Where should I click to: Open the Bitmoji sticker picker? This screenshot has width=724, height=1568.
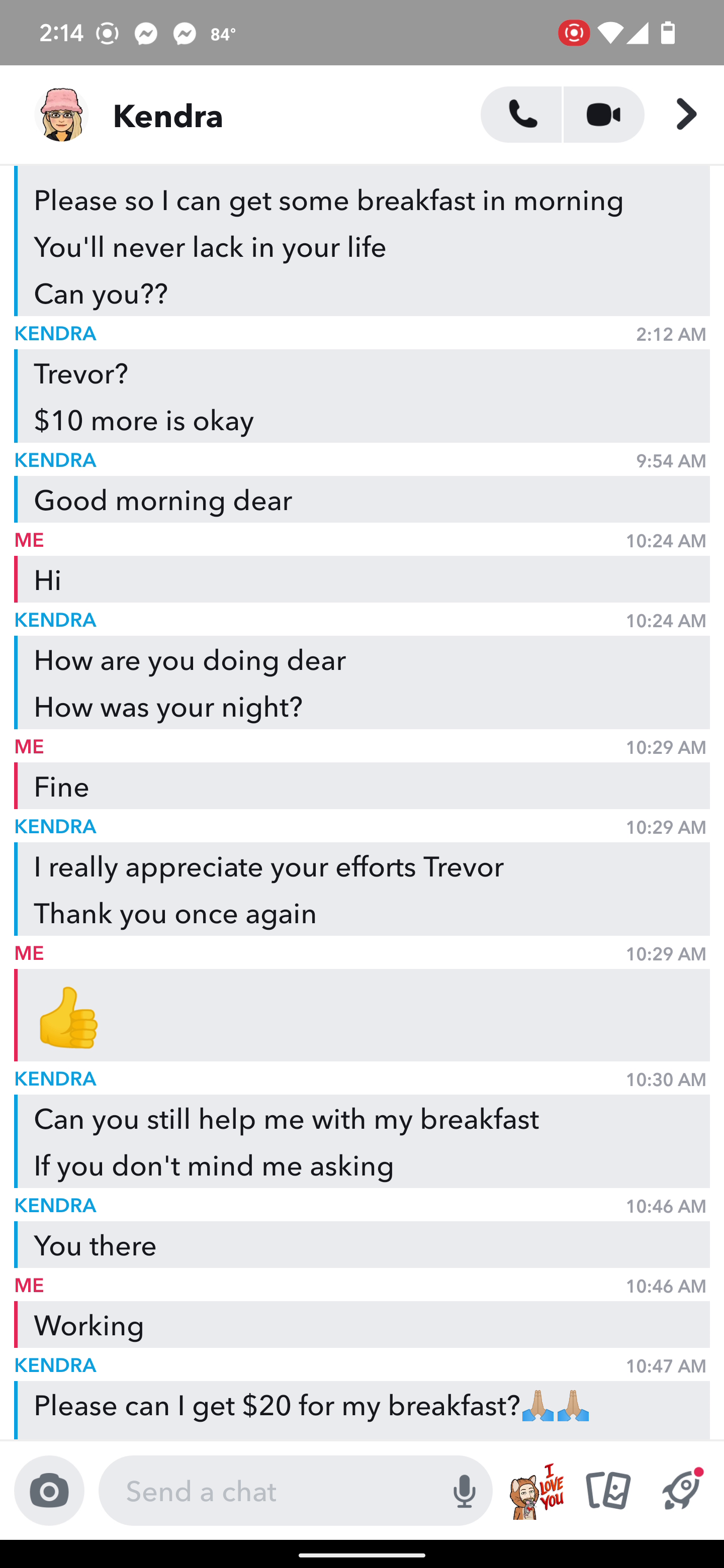pyautogui.click(x=537, y=1491)
